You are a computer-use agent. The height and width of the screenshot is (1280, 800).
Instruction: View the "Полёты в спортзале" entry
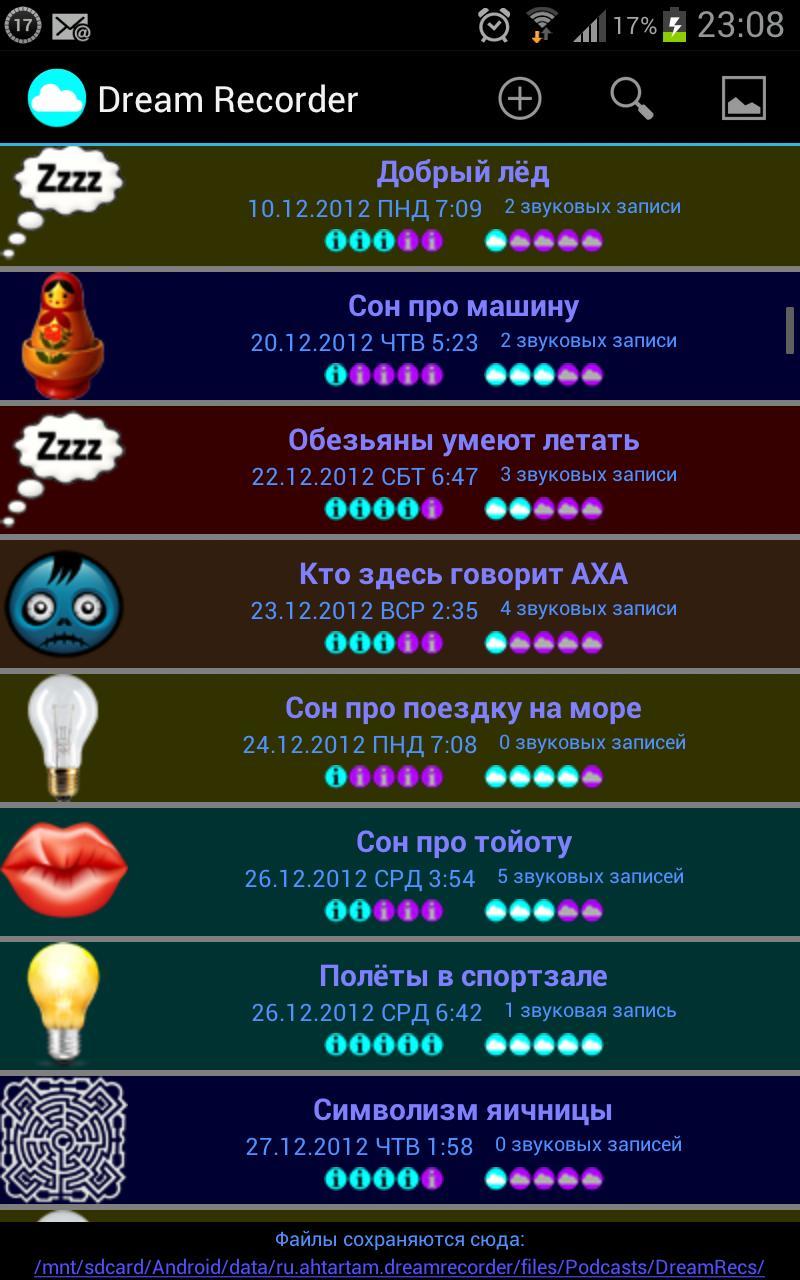pos(462,977)
